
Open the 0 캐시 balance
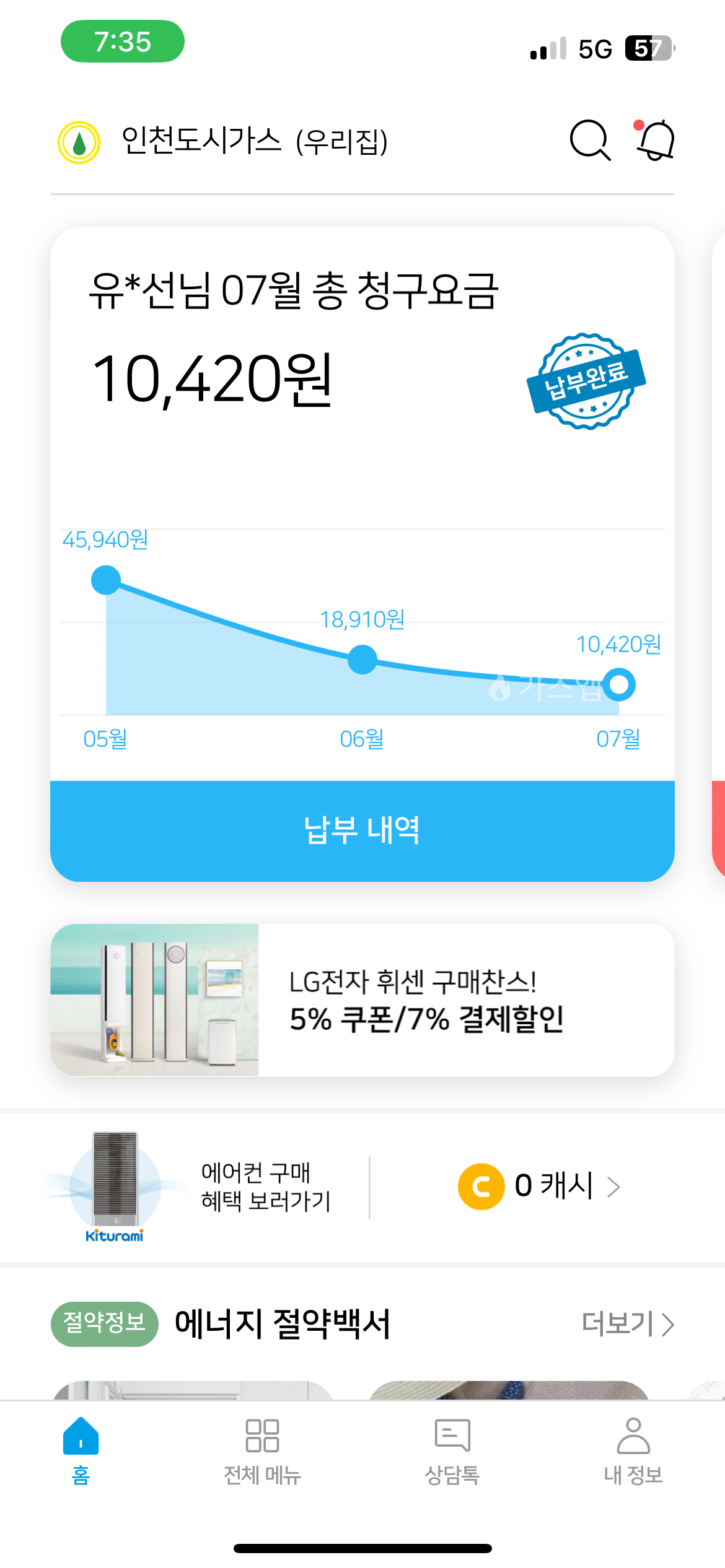pos(539,1187)
